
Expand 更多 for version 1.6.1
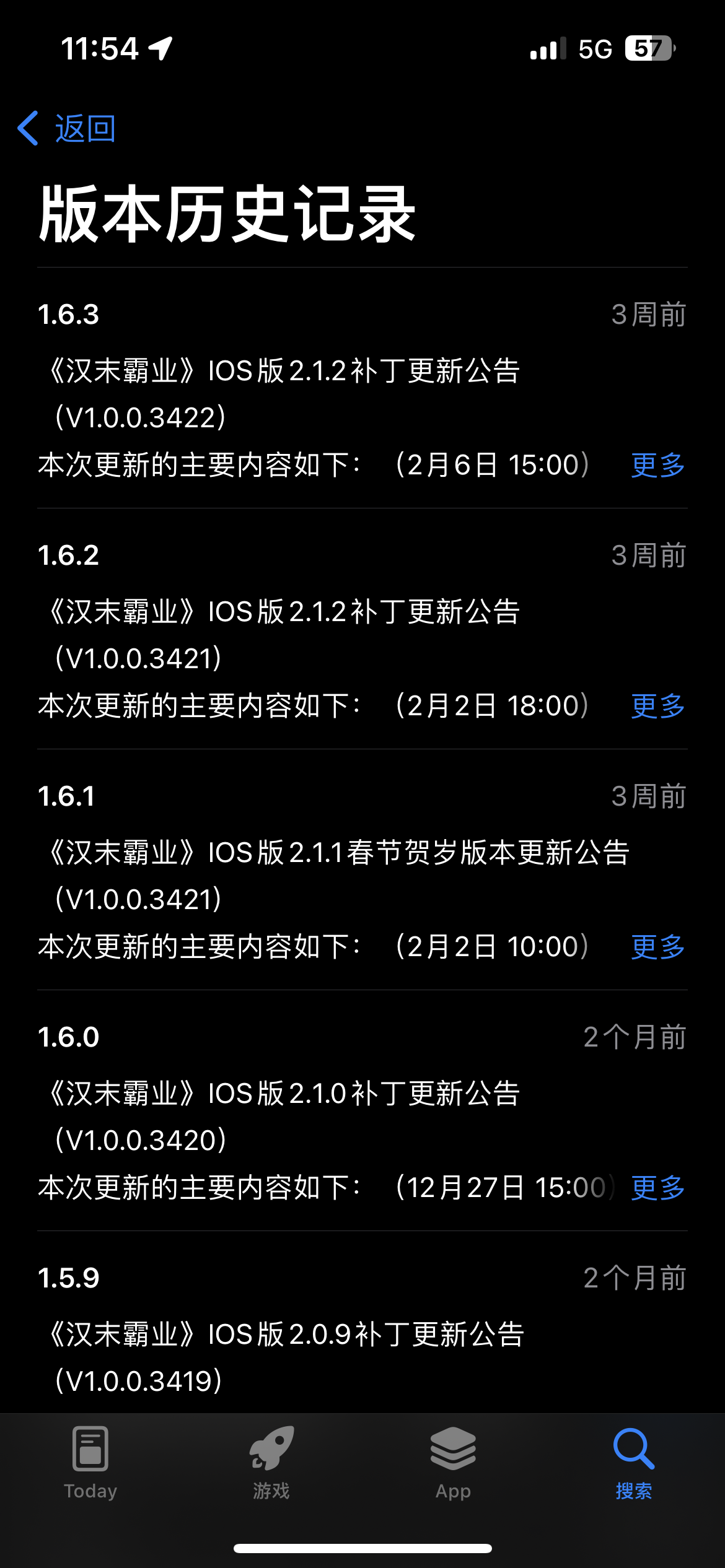658,947
